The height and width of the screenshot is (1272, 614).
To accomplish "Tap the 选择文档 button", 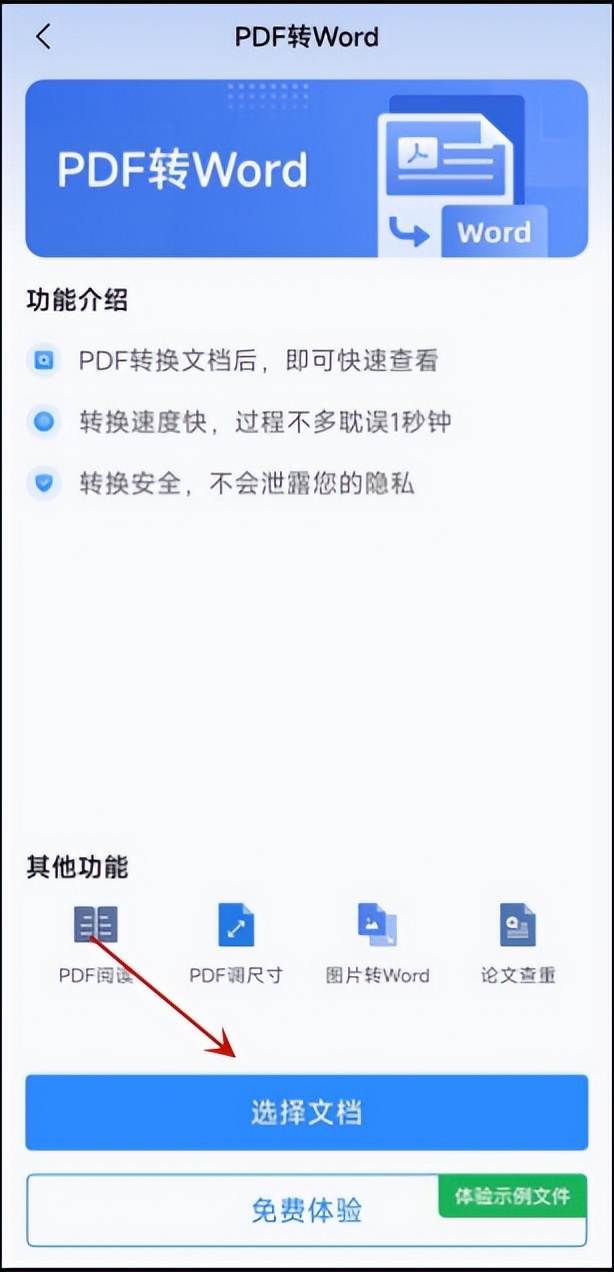I will (x=306, y=1112).
